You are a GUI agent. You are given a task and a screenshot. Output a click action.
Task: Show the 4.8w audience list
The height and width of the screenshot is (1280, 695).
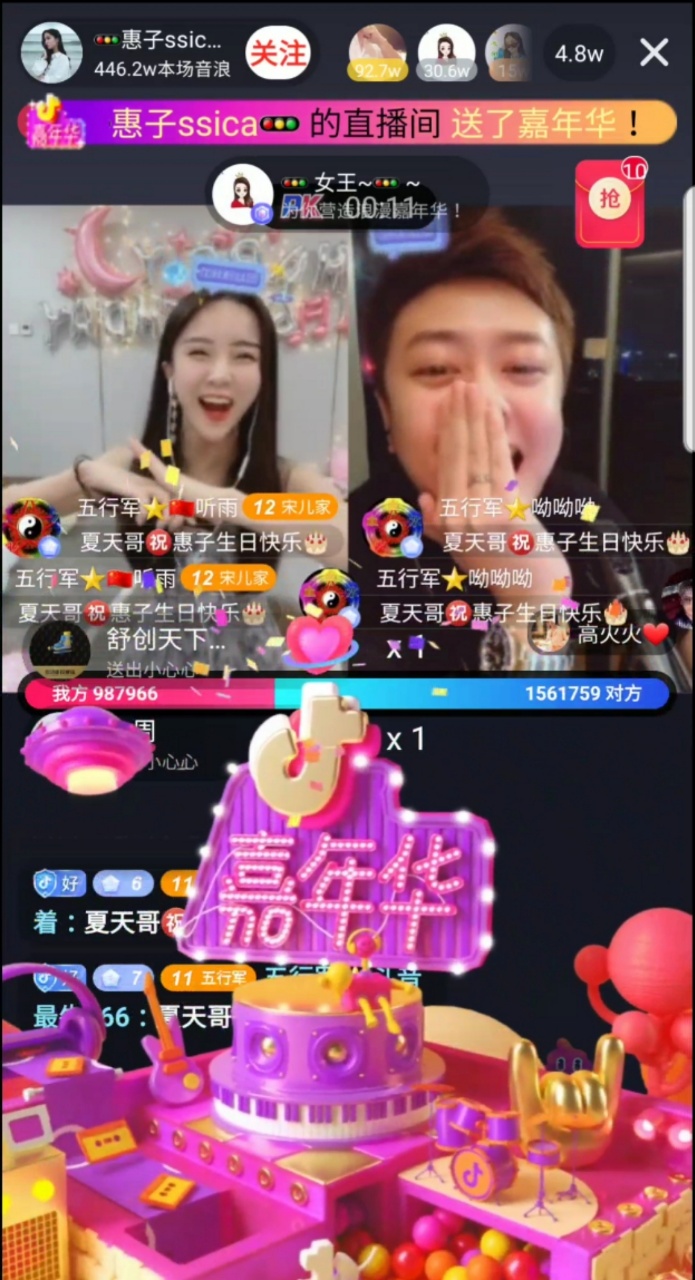[579, 53]
